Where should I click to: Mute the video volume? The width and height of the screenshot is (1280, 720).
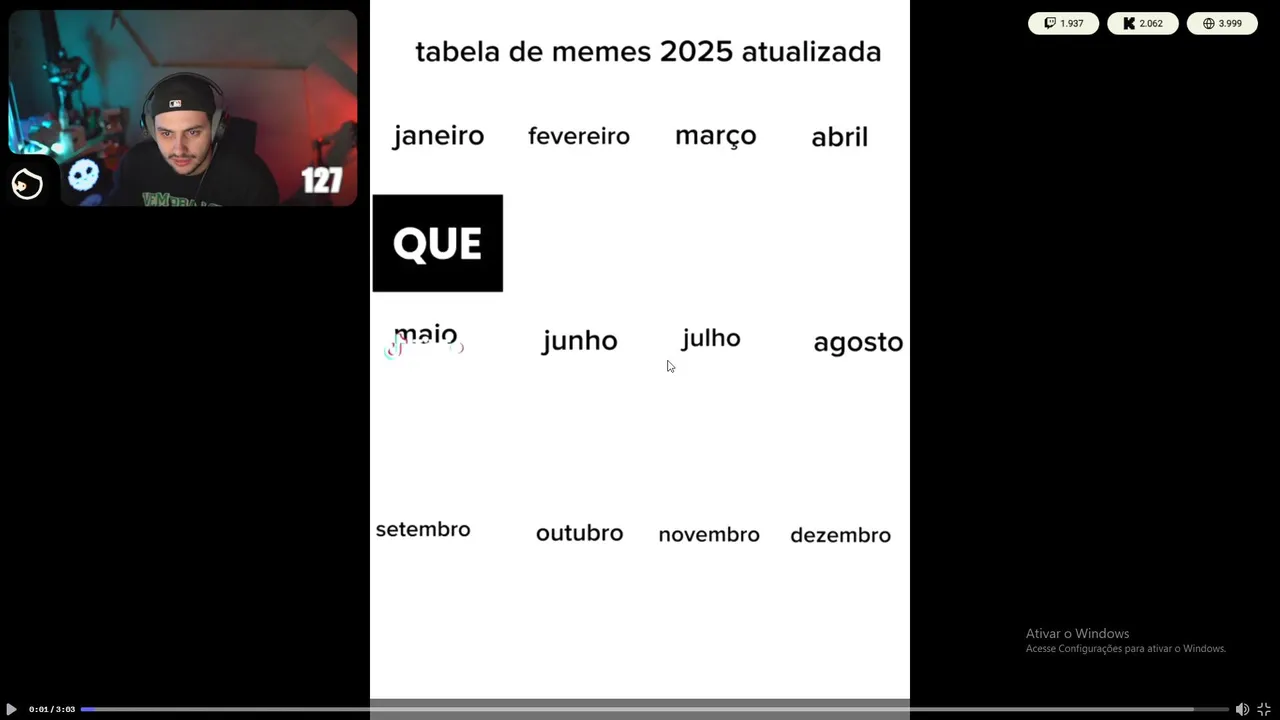click(1242, 709)
